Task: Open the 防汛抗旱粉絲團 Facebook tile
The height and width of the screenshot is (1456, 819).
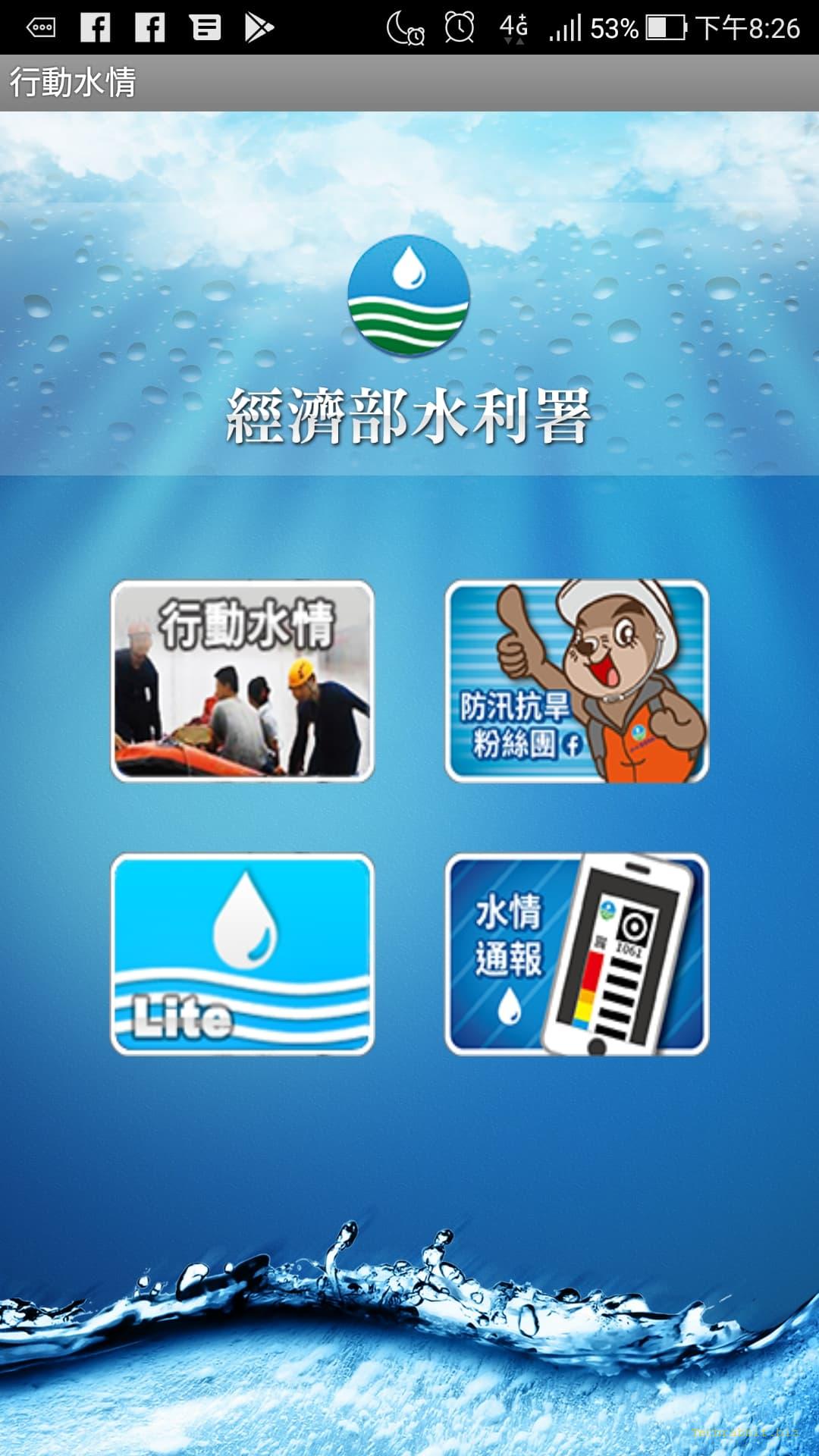Action: pyautogui.click(x=577, y=681)
